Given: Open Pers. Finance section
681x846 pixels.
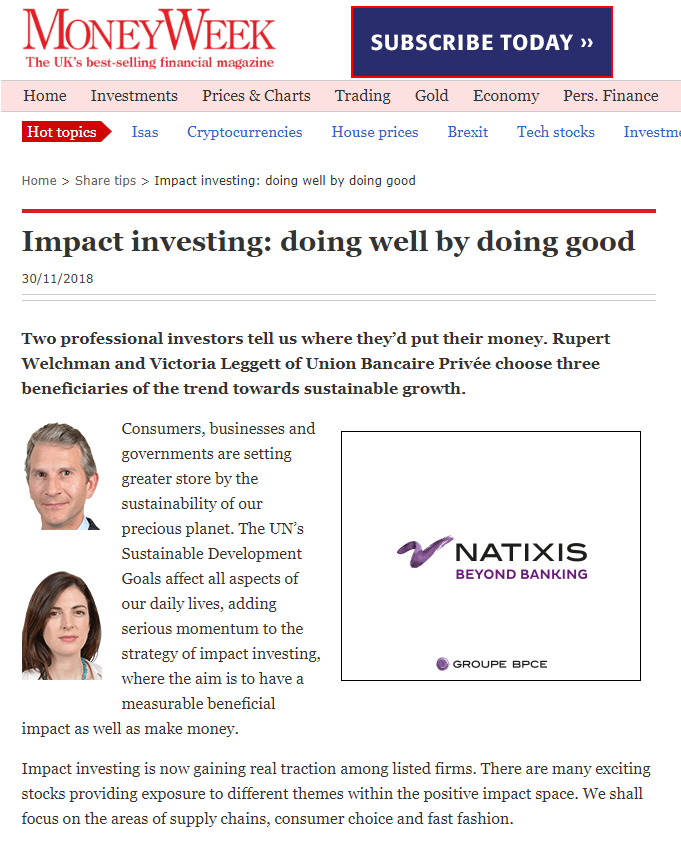Looking at the screenshot, I should [x=610, y=96].
